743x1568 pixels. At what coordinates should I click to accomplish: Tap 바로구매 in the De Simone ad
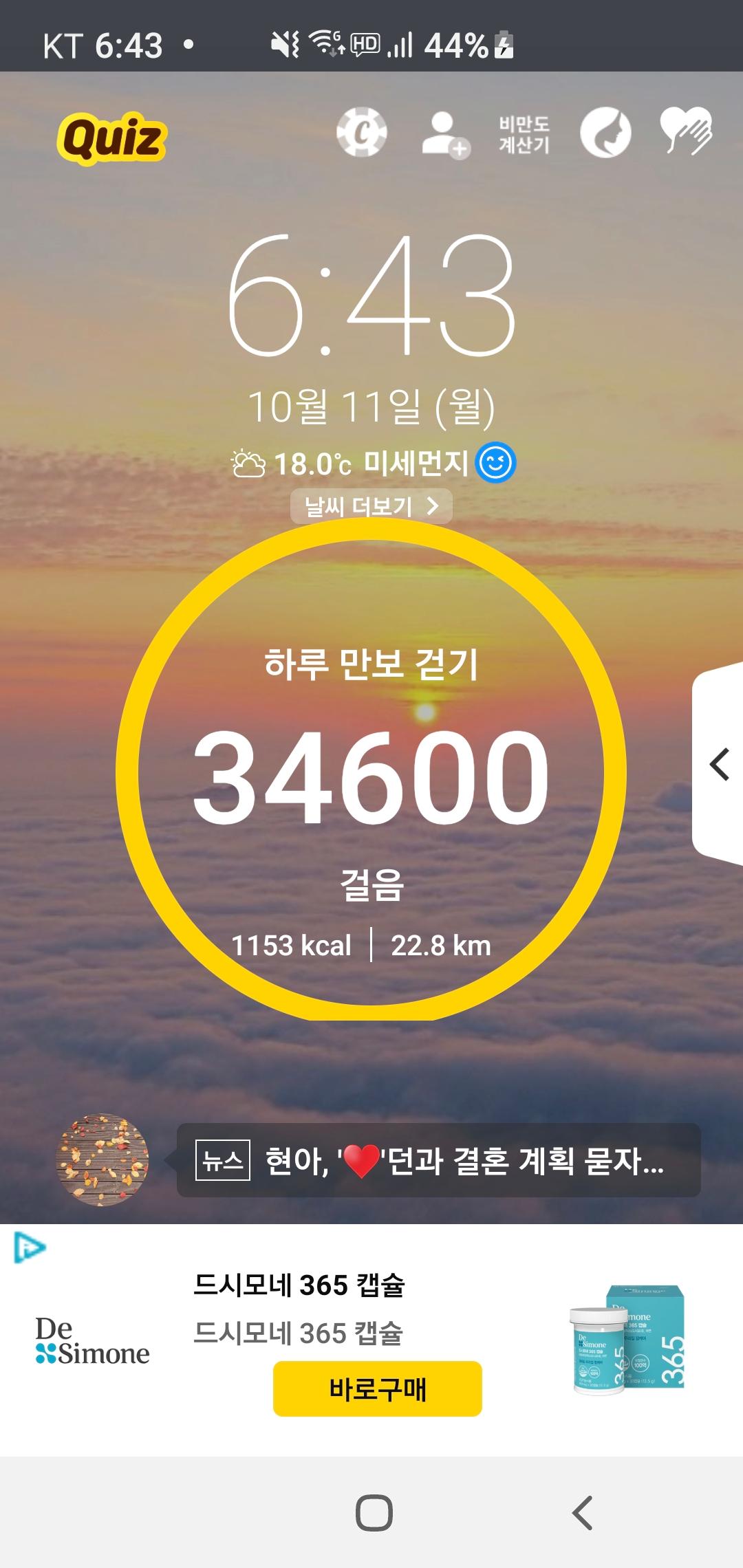(377, 1389)
